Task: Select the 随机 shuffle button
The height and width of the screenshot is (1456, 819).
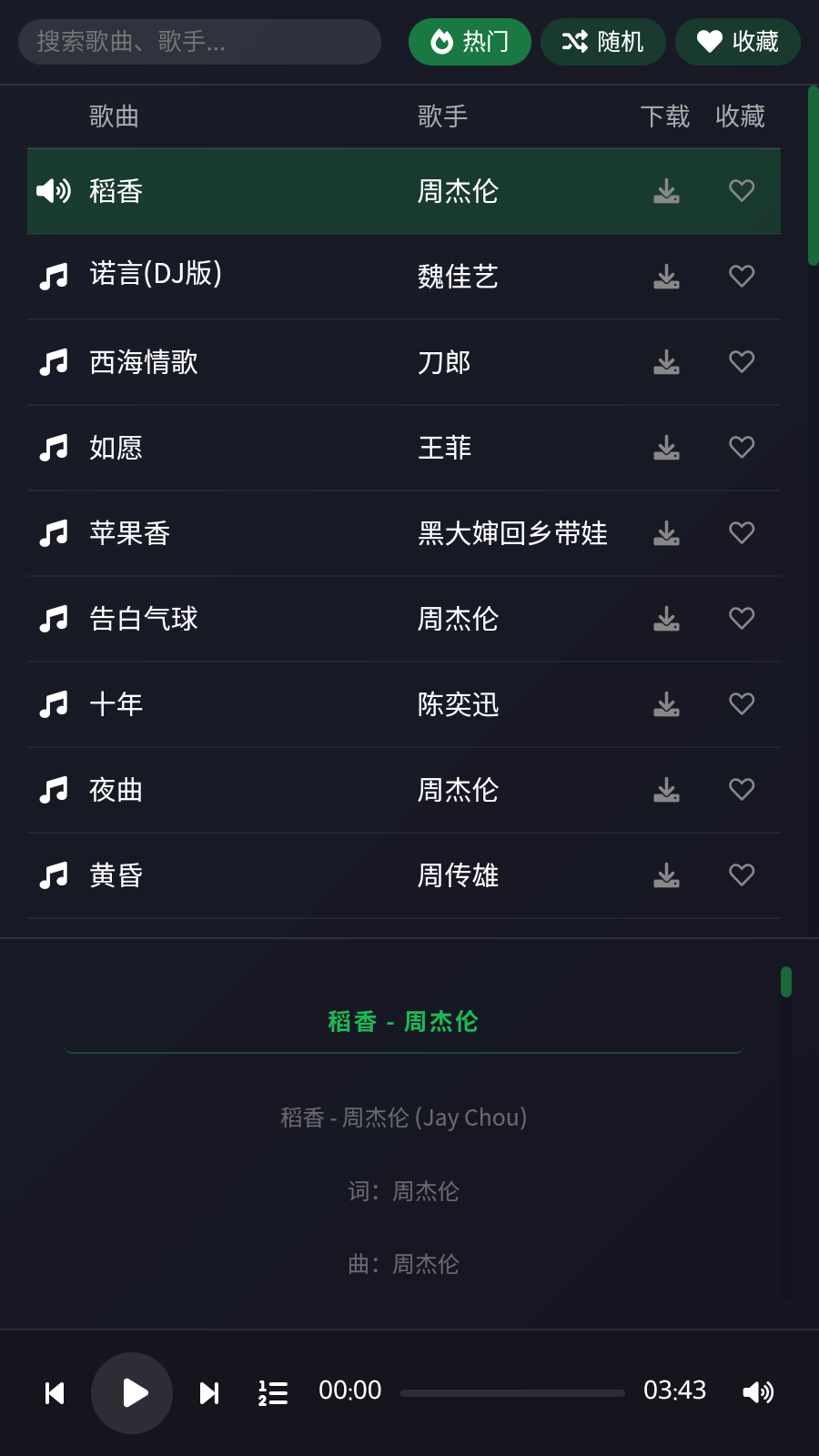Action: 603,42
